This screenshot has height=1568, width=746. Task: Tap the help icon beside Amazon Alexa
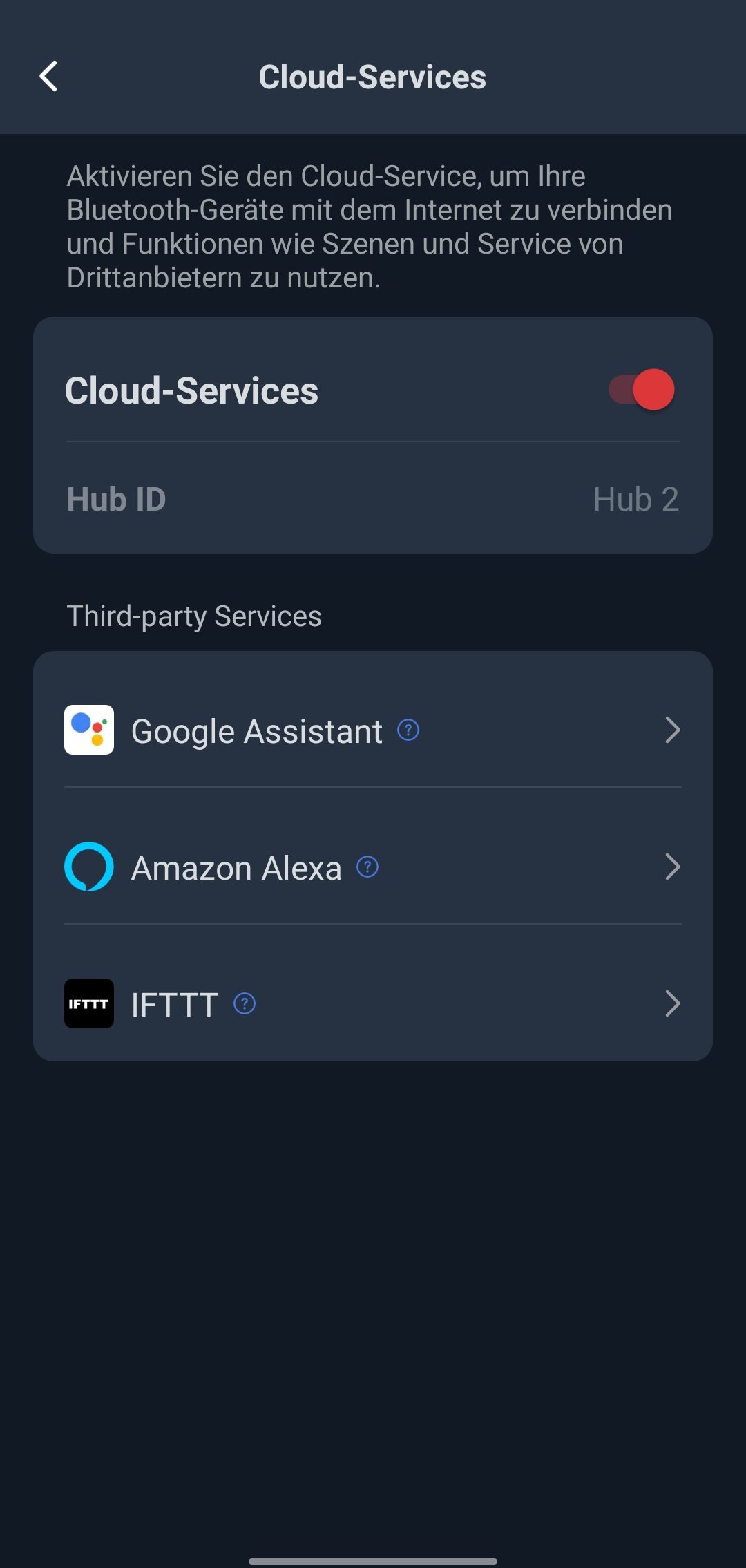367,867
